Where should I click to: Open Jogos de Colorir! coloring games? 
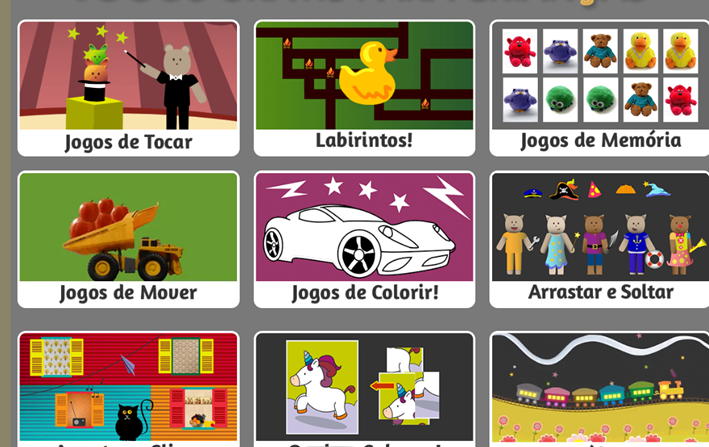click(x=364, y=239)
